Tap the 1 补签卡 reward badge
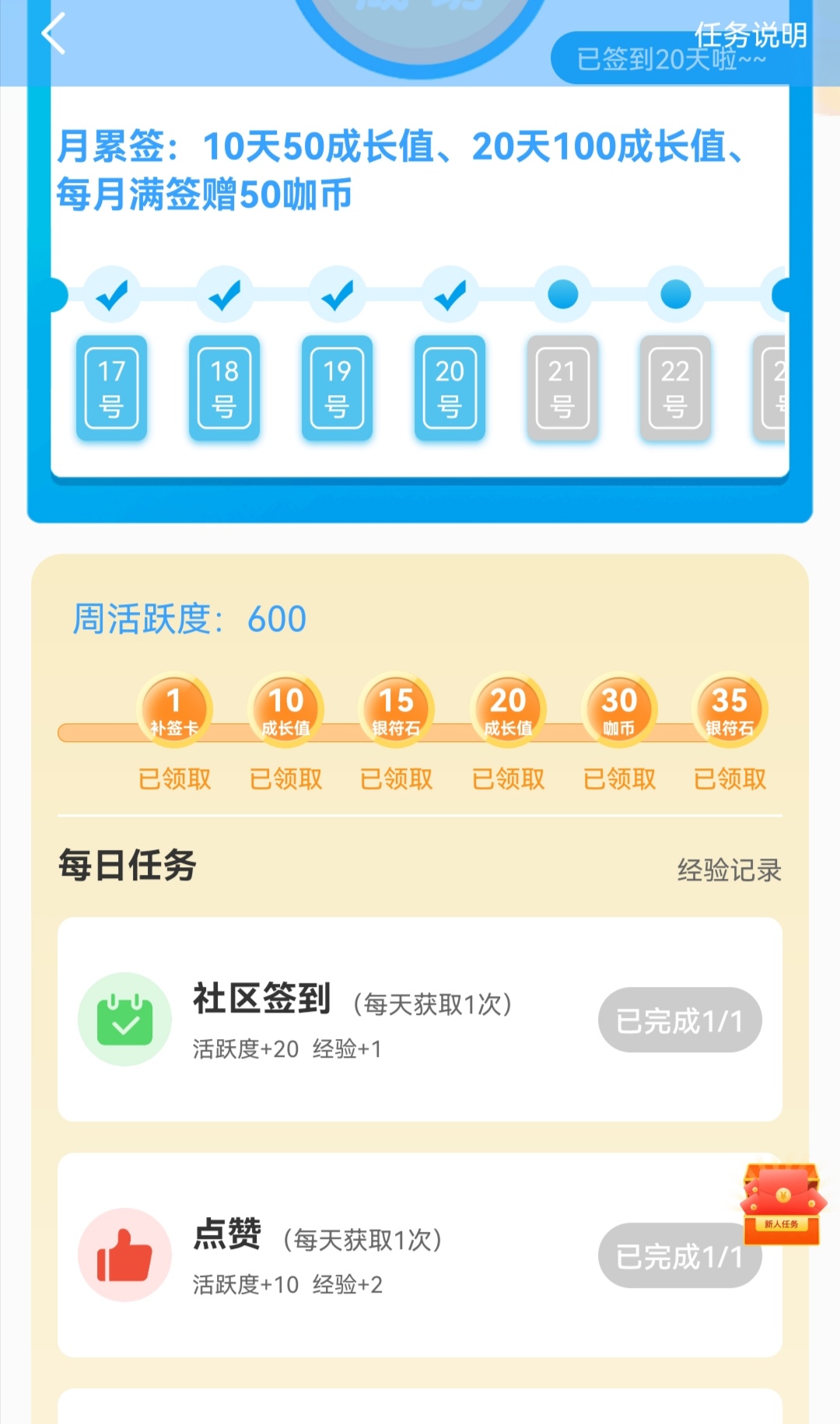 coord(174,710)
